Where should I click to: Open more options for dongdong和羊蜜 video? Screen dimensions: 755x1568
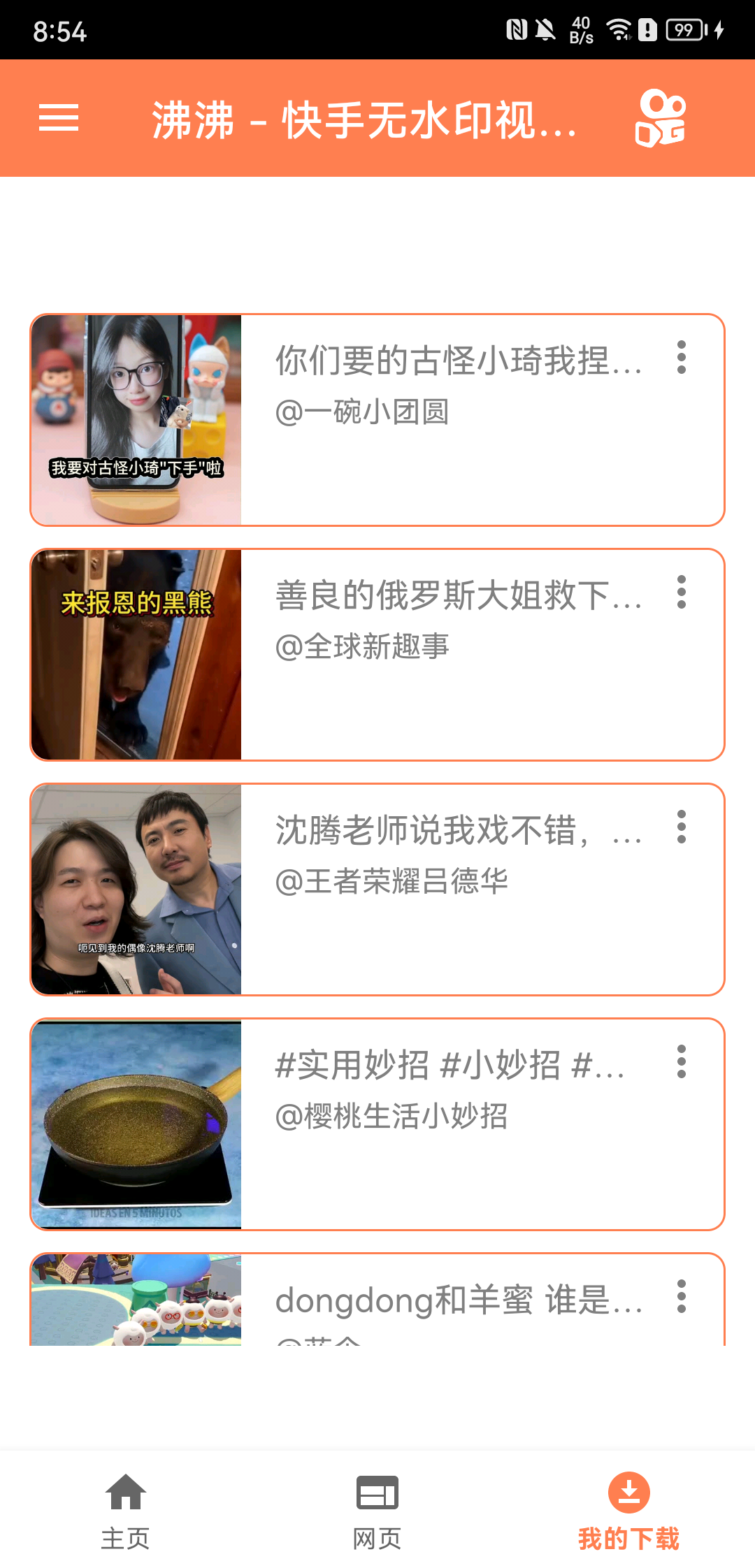682,1296
